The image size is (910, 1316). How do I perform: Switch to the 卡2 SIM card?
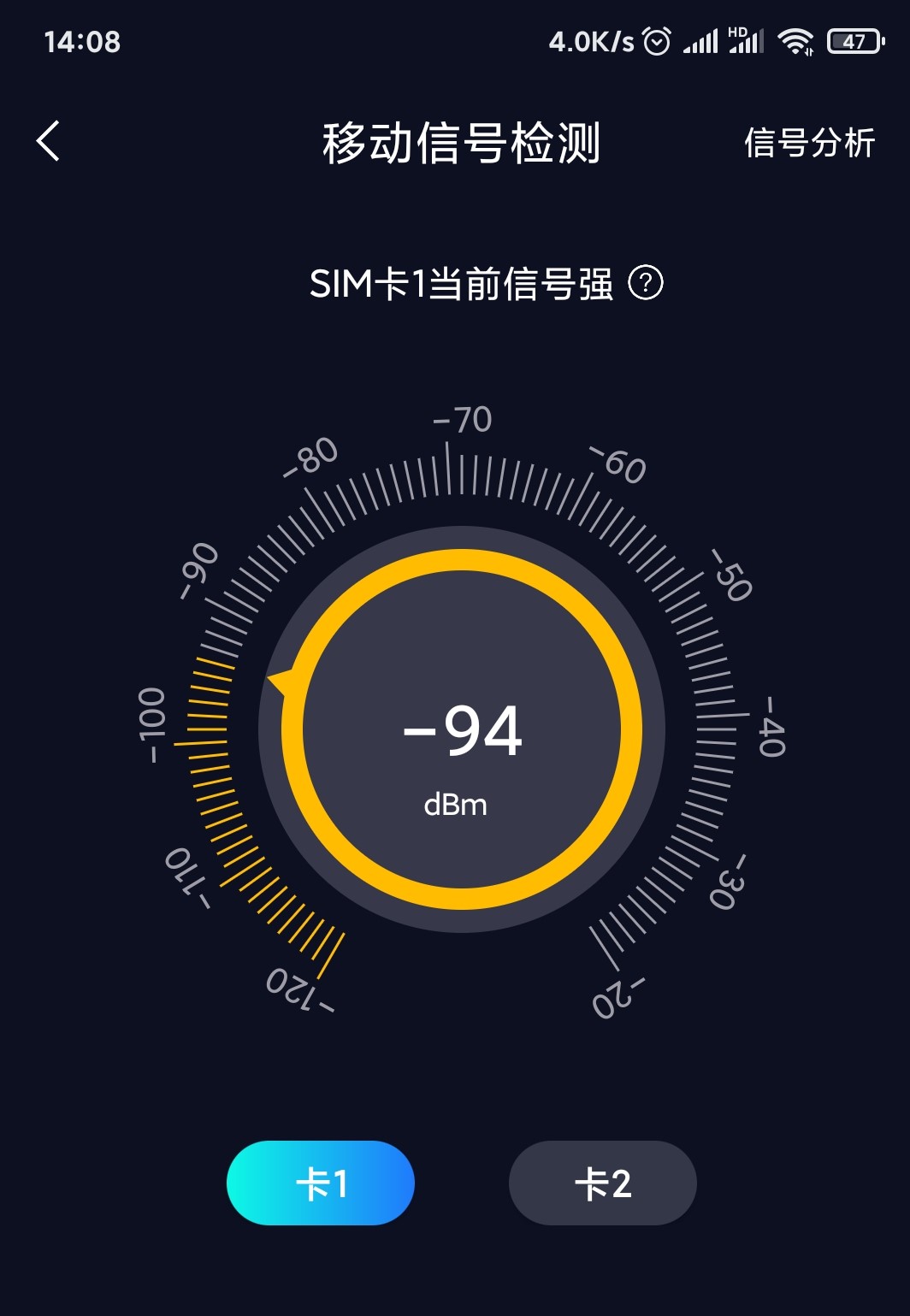601,1183
